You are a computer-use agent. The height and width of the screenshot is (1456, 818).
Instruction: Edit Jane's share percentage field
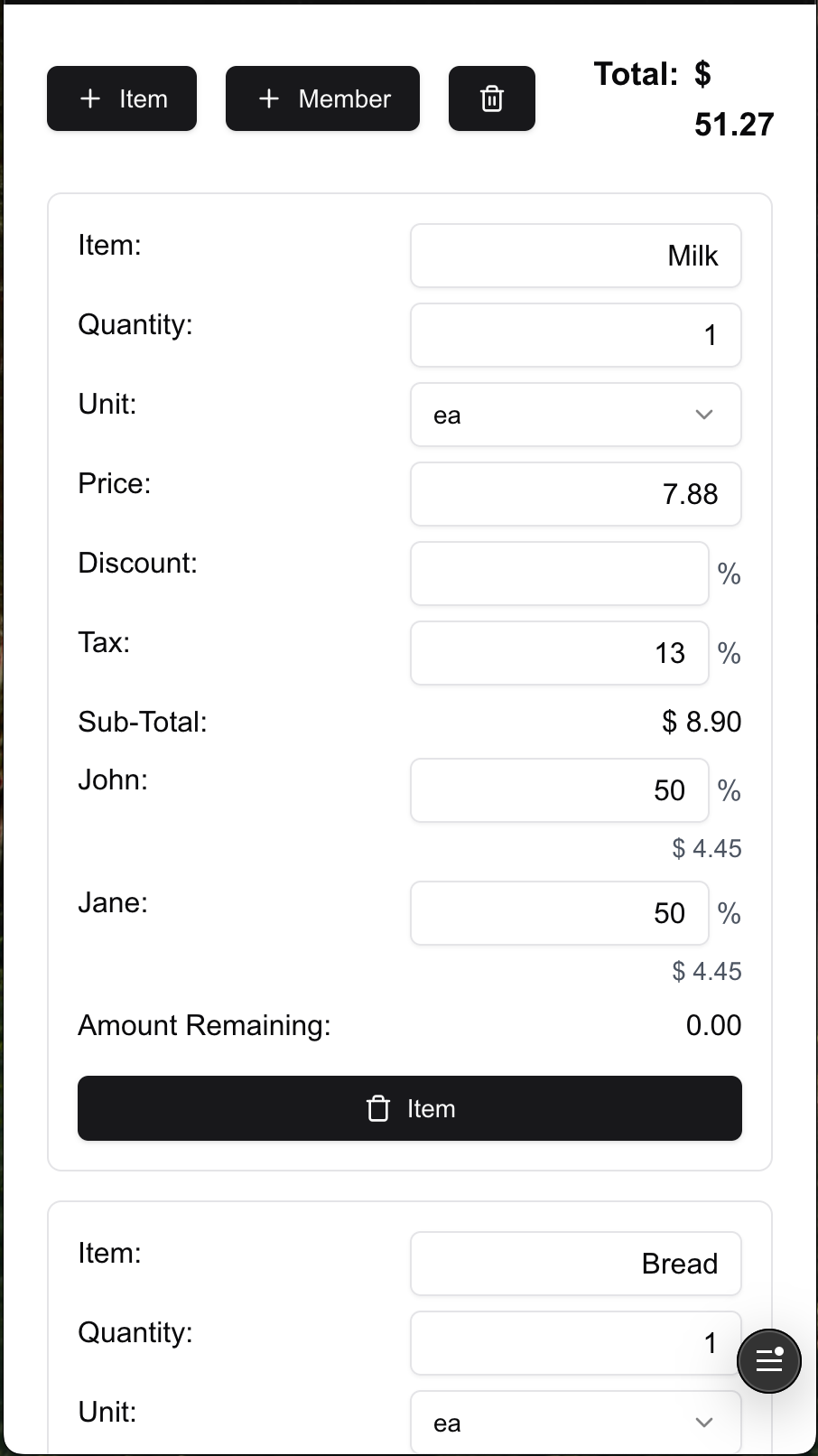click(560, 913)
